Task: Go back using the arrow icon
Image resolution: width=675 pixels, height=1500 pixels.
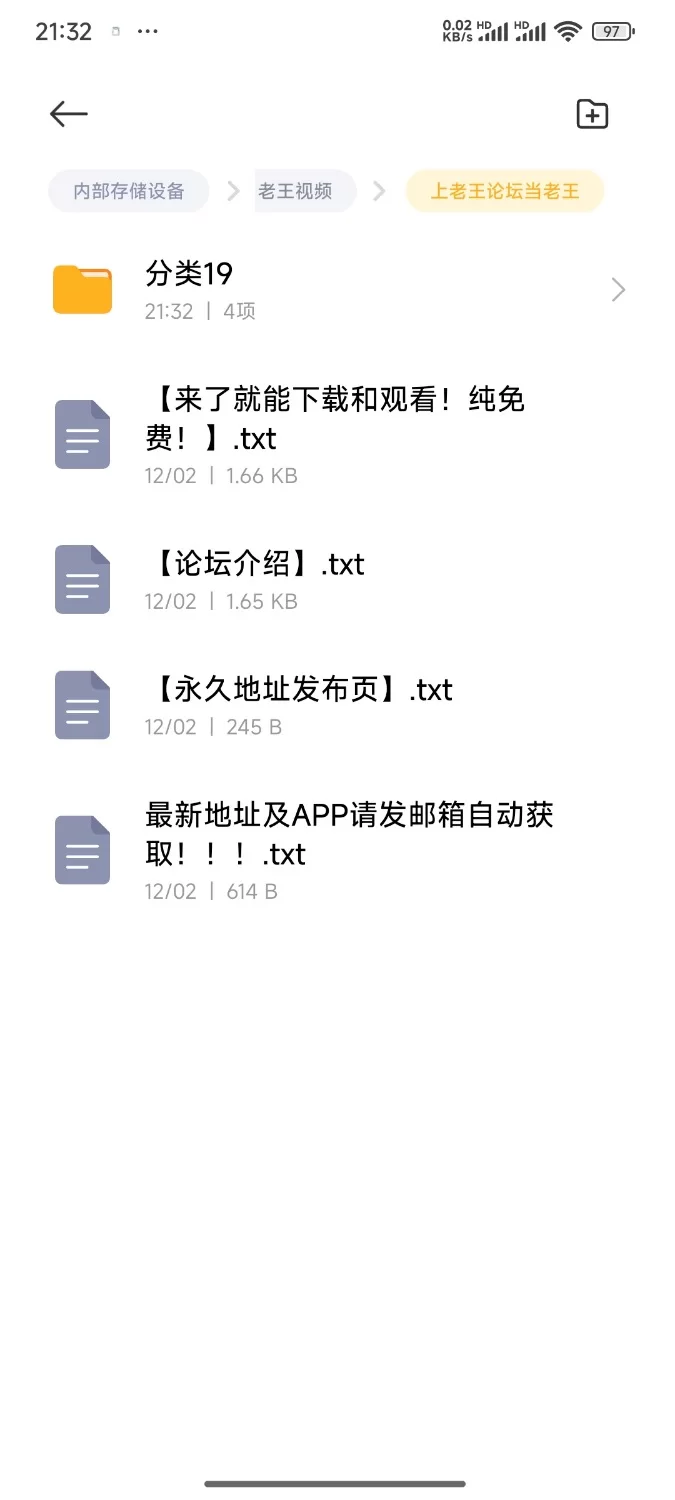Action: coord(69,114)
